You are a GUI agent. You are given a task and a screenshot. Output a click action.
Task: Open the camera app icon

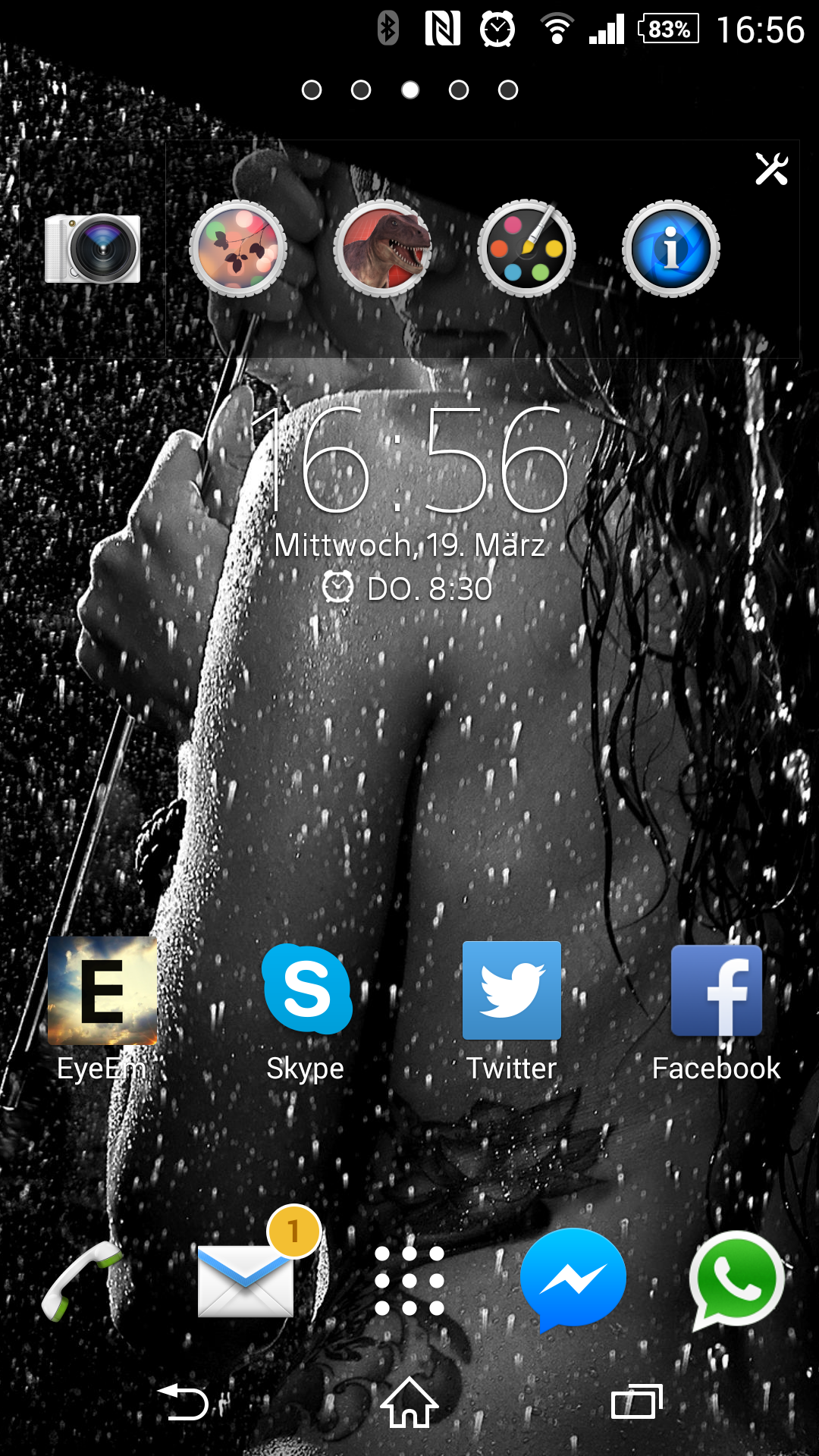point(93,249)
